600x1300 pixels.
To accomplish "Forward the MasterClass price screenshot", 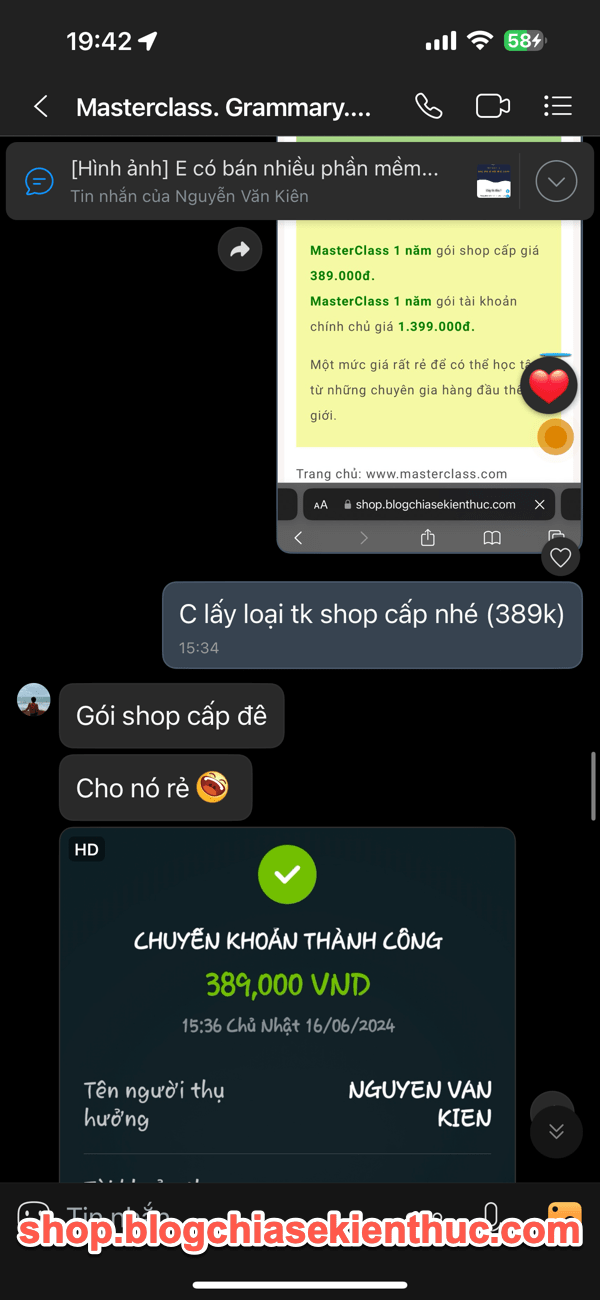I will [x=240, y=250].
